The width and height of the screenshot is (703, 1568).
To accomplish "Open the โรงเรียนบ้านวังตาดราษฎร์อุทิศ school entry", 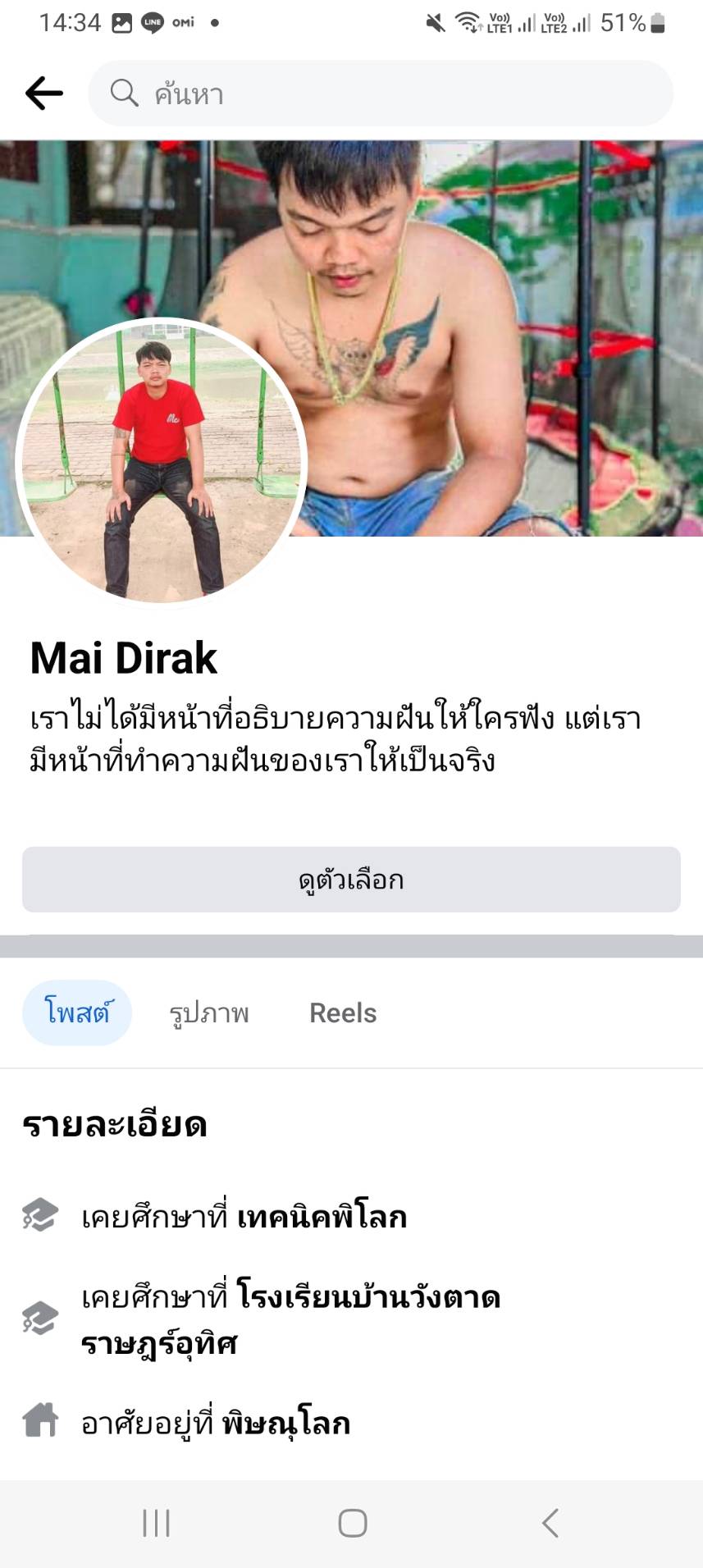I will tap(291, 1319).
